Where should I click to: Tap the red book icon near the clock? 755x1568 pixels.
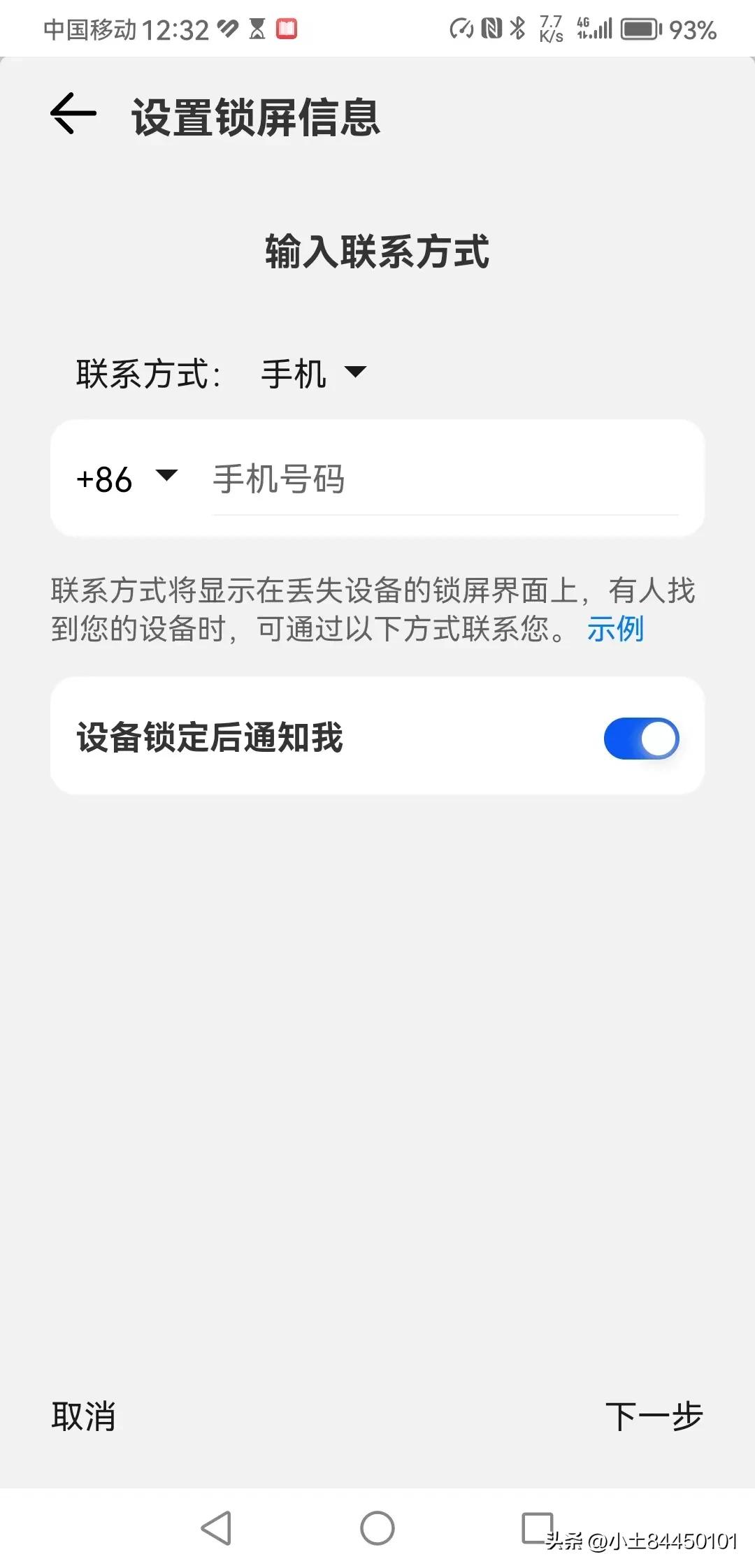click(287, 28)
